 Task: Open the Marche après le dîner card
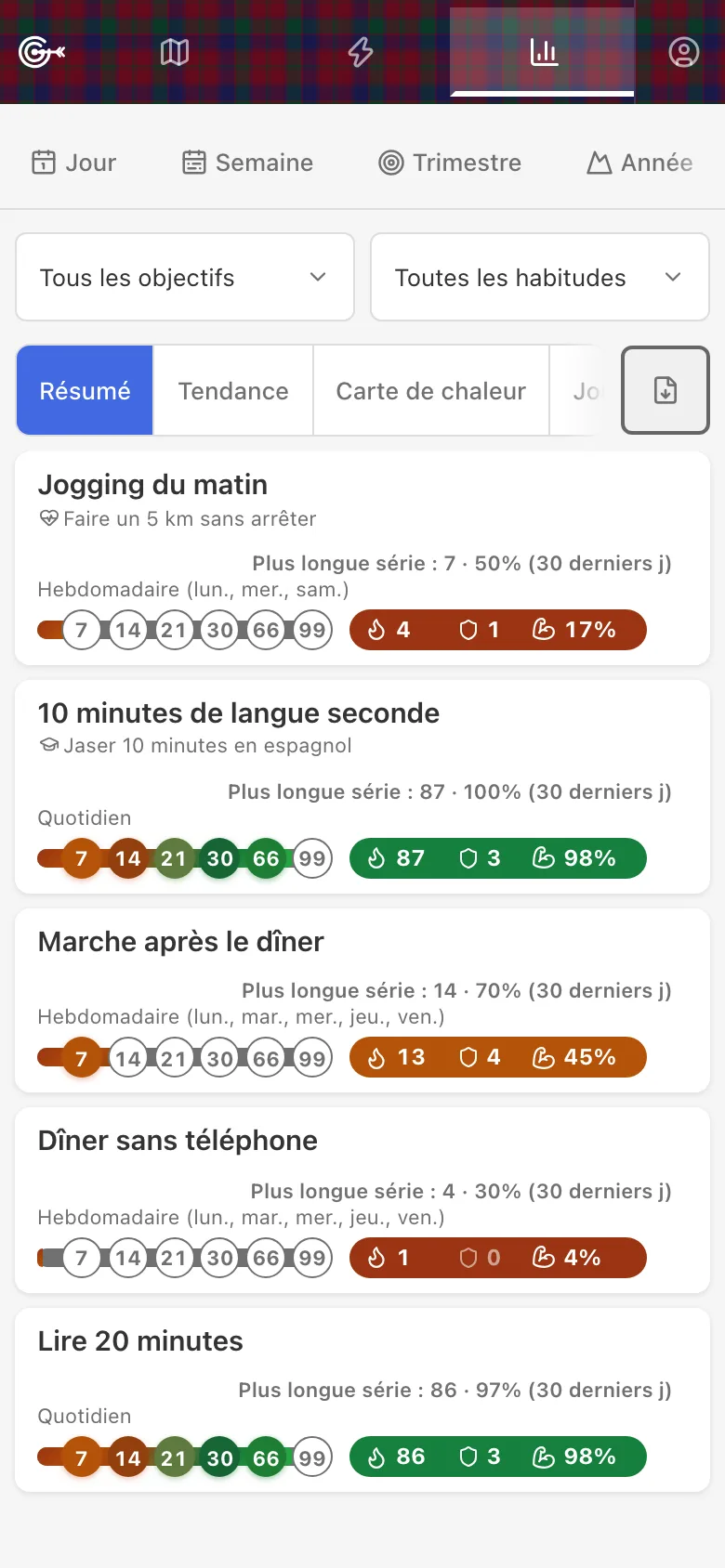pyautogui.click(x=362, y=1000)
